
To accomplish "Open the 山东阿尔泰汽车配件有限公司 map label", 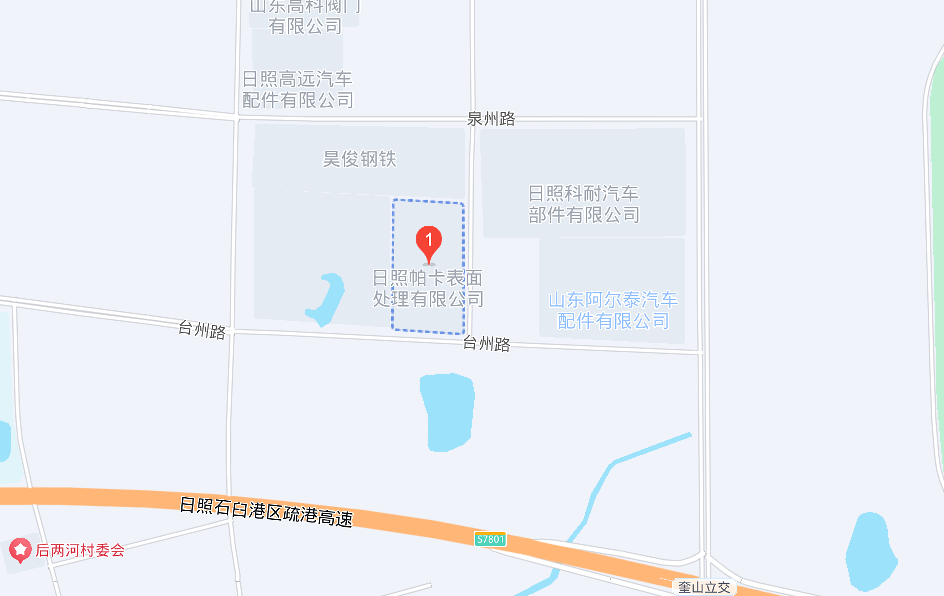I will (x=613, y=310).
